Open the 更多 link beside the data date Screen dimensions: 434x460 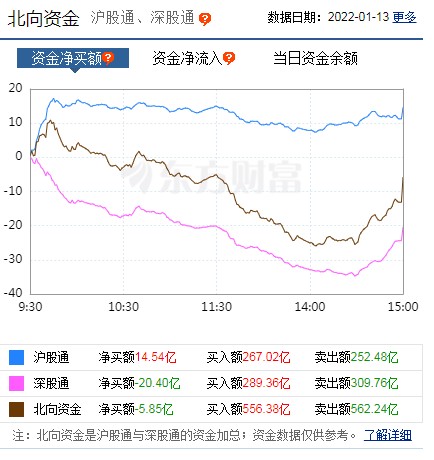(404, 17)
